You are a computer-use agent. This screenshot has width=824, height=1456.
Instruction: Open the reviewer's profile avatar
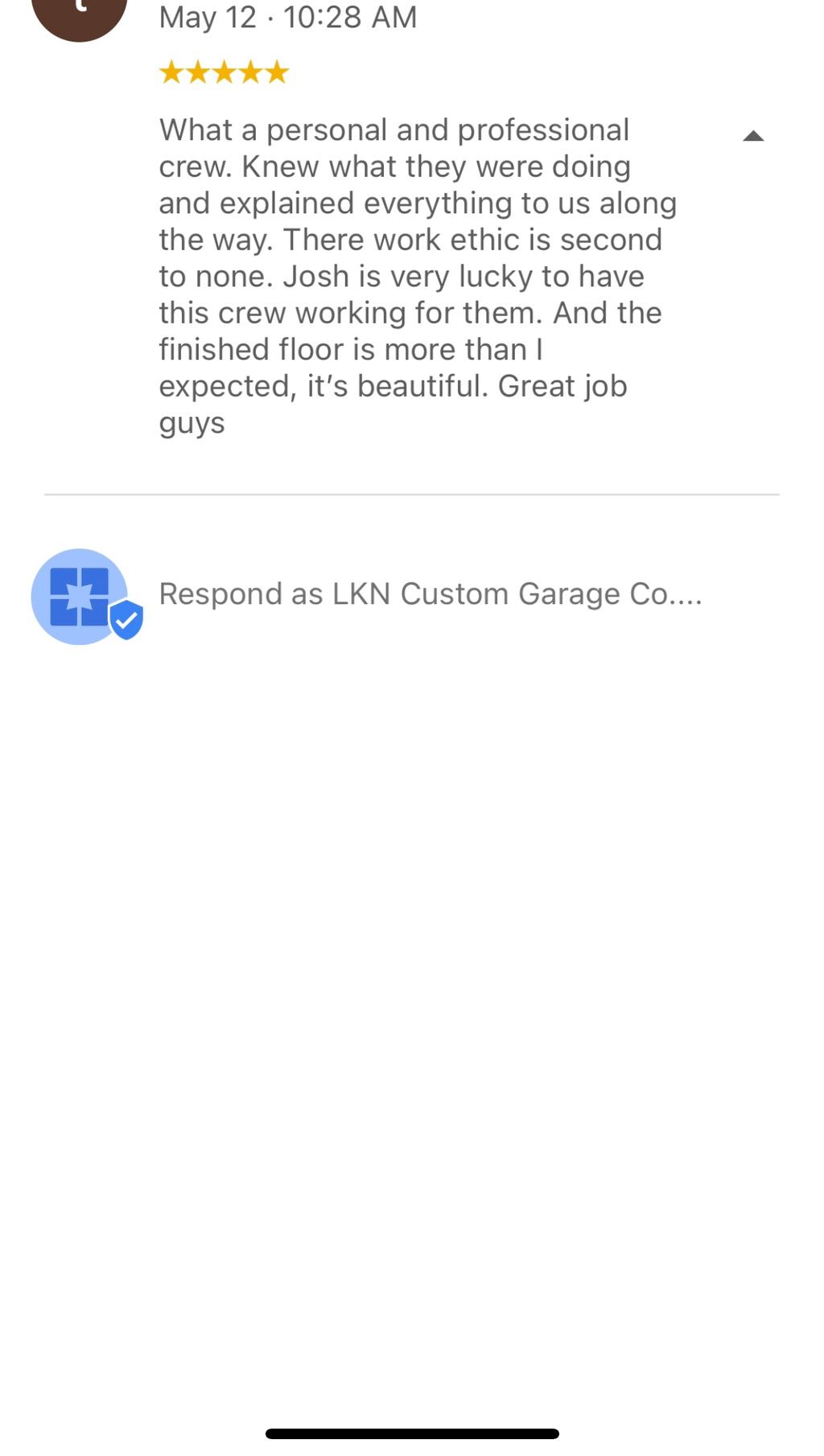pos(79,14)
